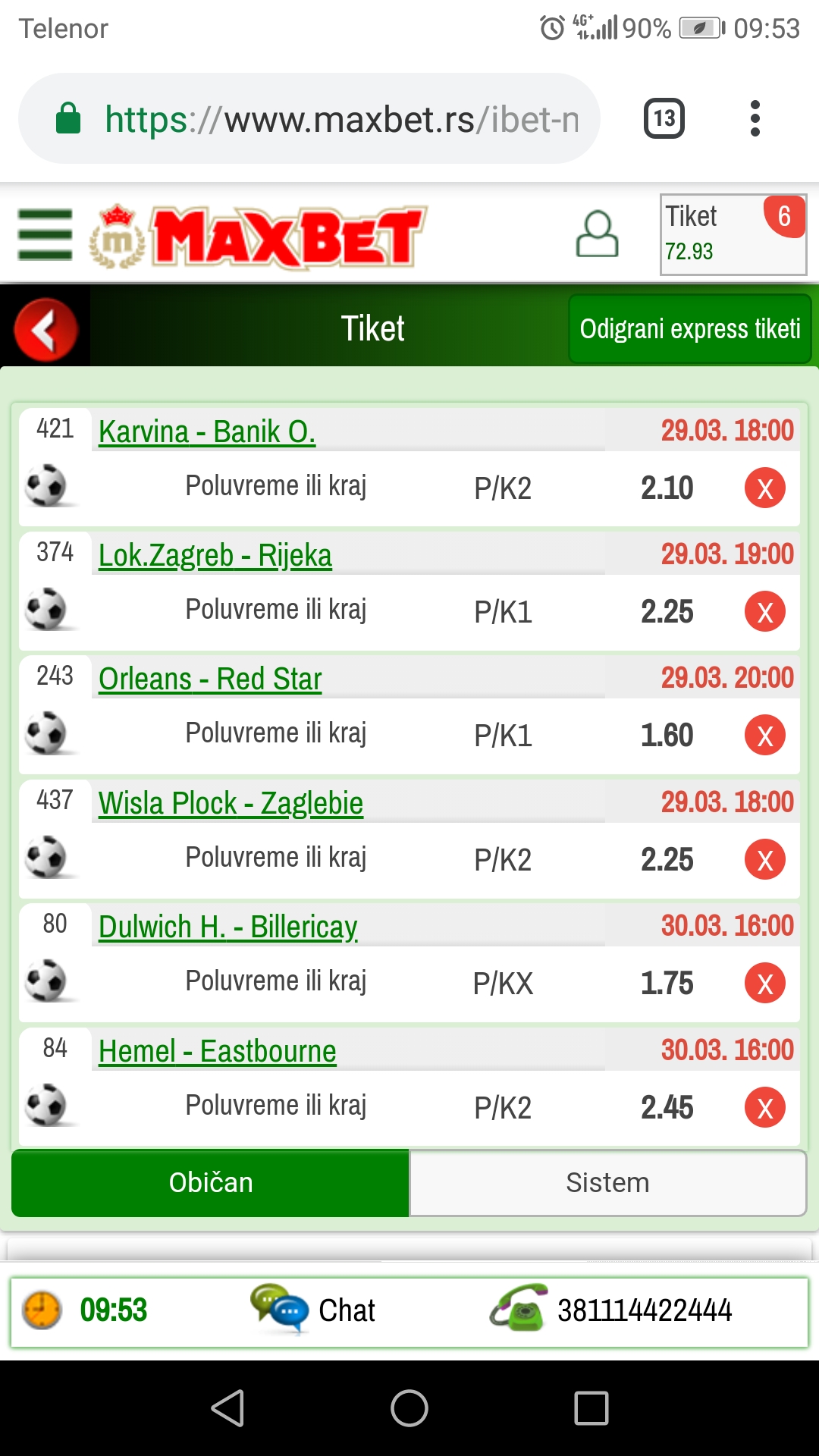Delete Hemel - Eastbourne selection

(x=764, y=1107)
